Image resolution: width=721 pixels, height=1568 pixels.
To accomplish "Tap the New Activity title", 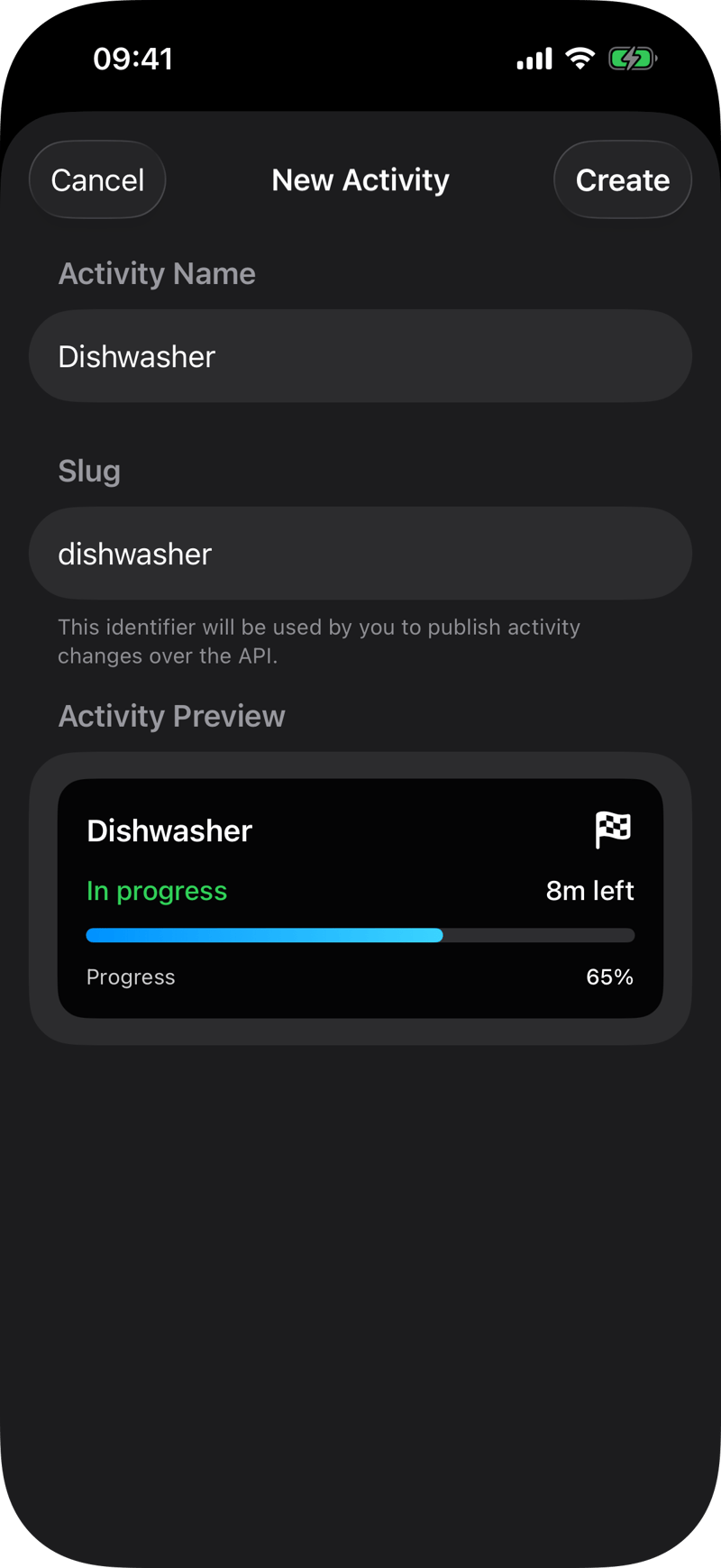I will (x=360, y=179).
